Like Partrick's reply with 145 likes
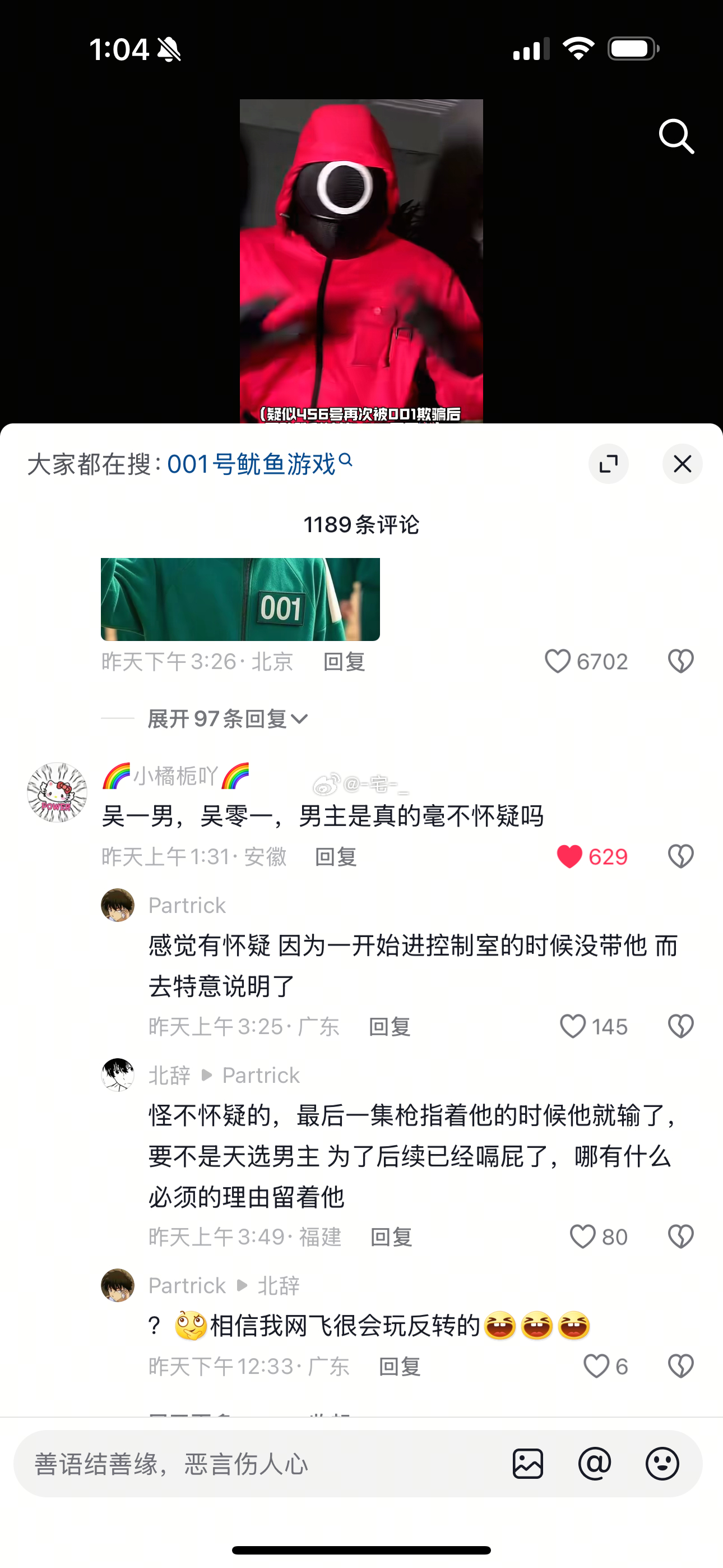Screen dimensions: 723x1568 (x=573, y=1027)
